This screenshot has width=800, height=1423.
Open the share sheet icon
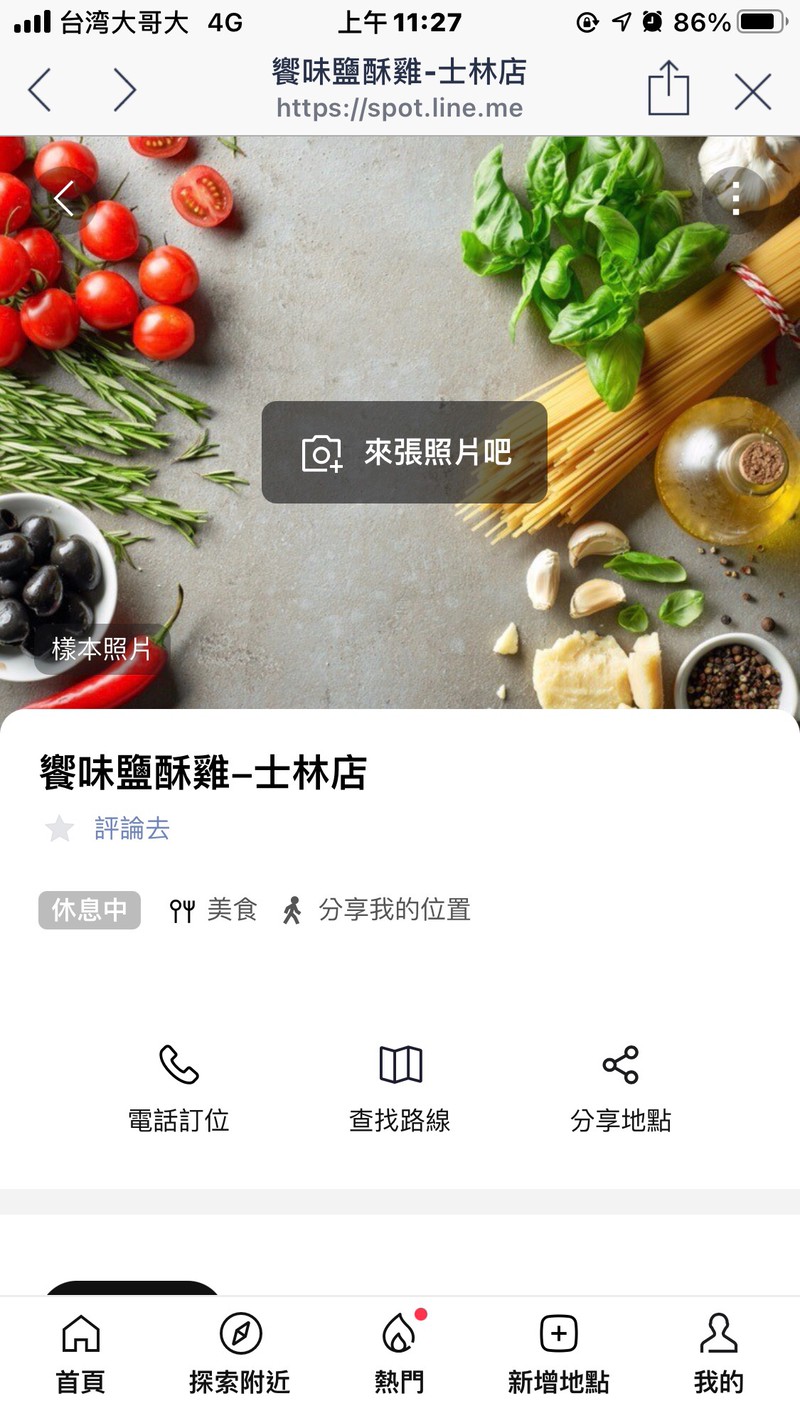click(668, 90)
